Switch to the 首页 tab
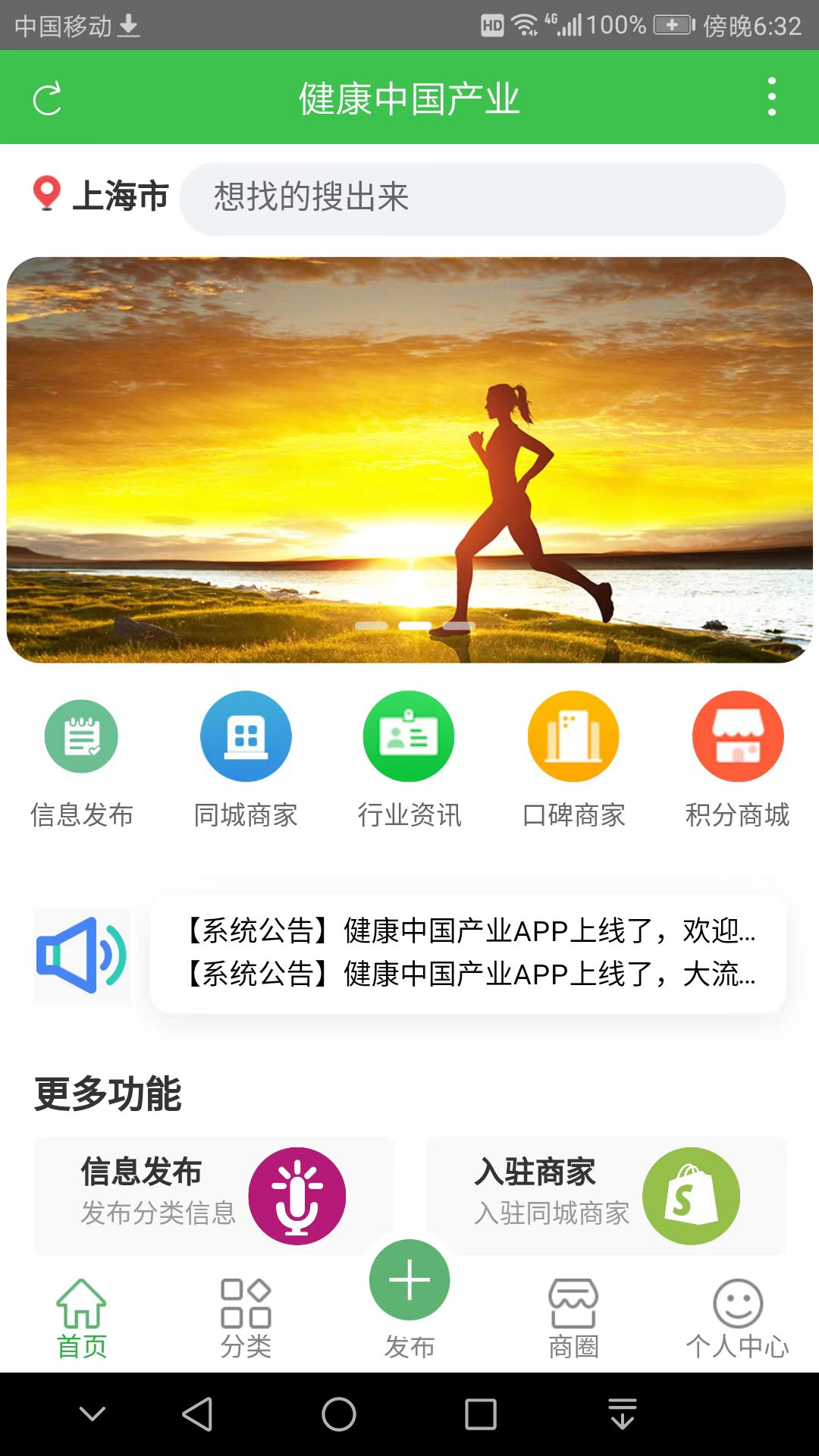 (82, 1319)
